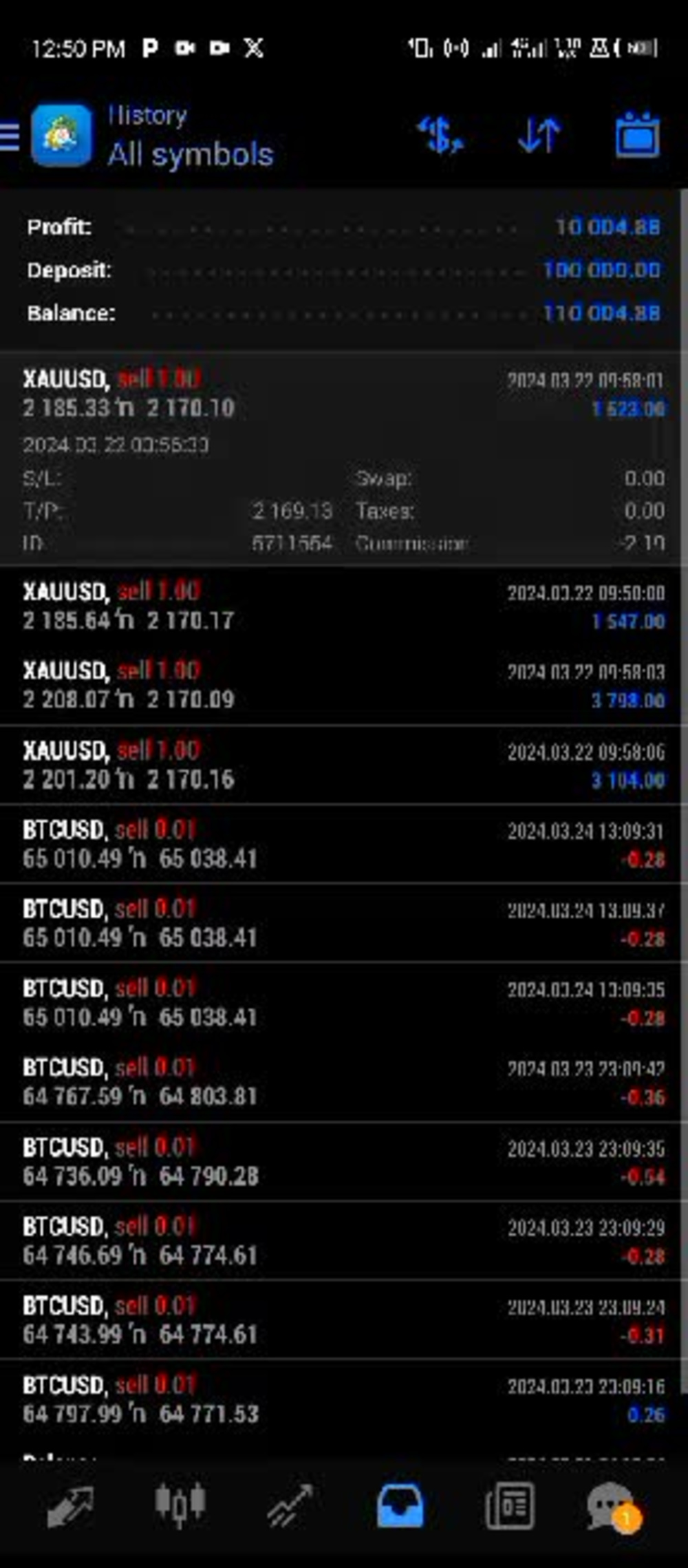The image size is (688, 1568).
Task: Select the BTCUSD trade with 0.26 profit
Action: click(275, 1397)
